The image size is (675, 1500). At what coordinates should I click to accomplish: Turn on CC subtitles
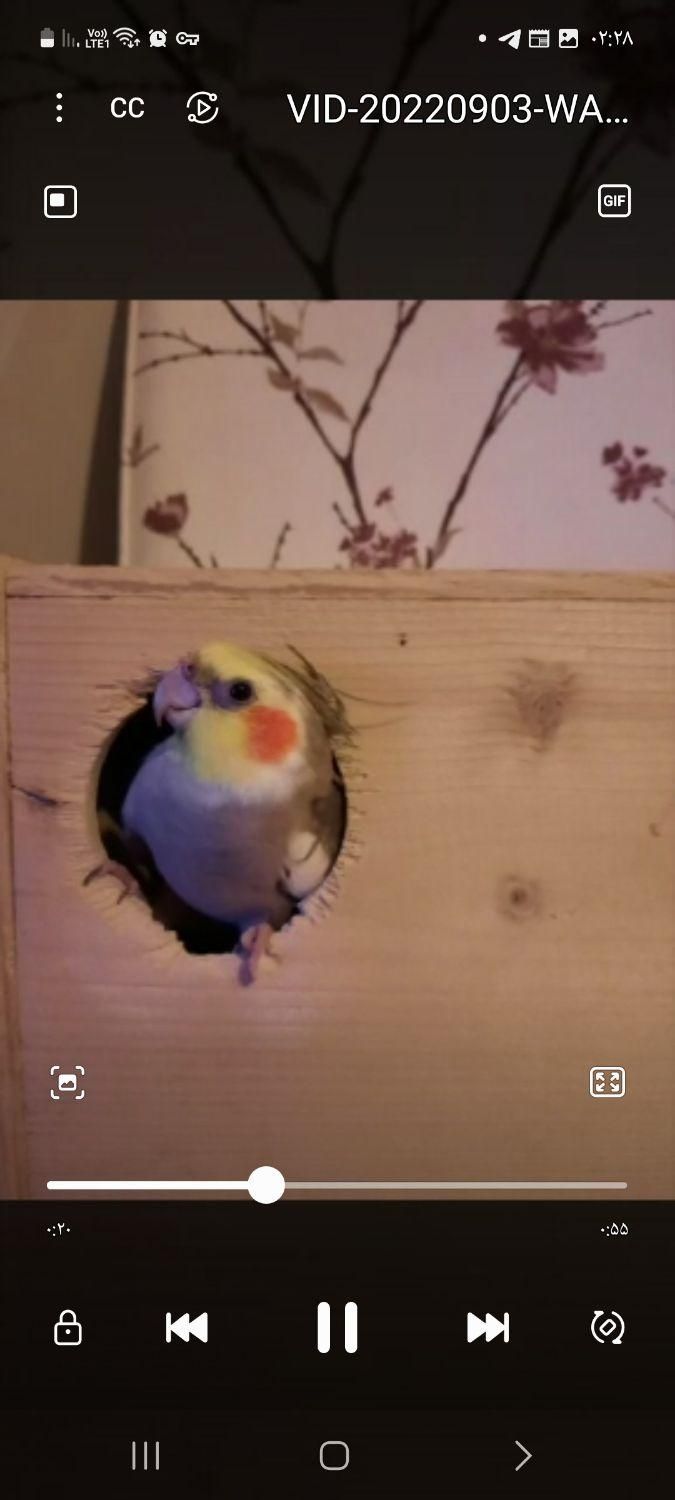127,108
